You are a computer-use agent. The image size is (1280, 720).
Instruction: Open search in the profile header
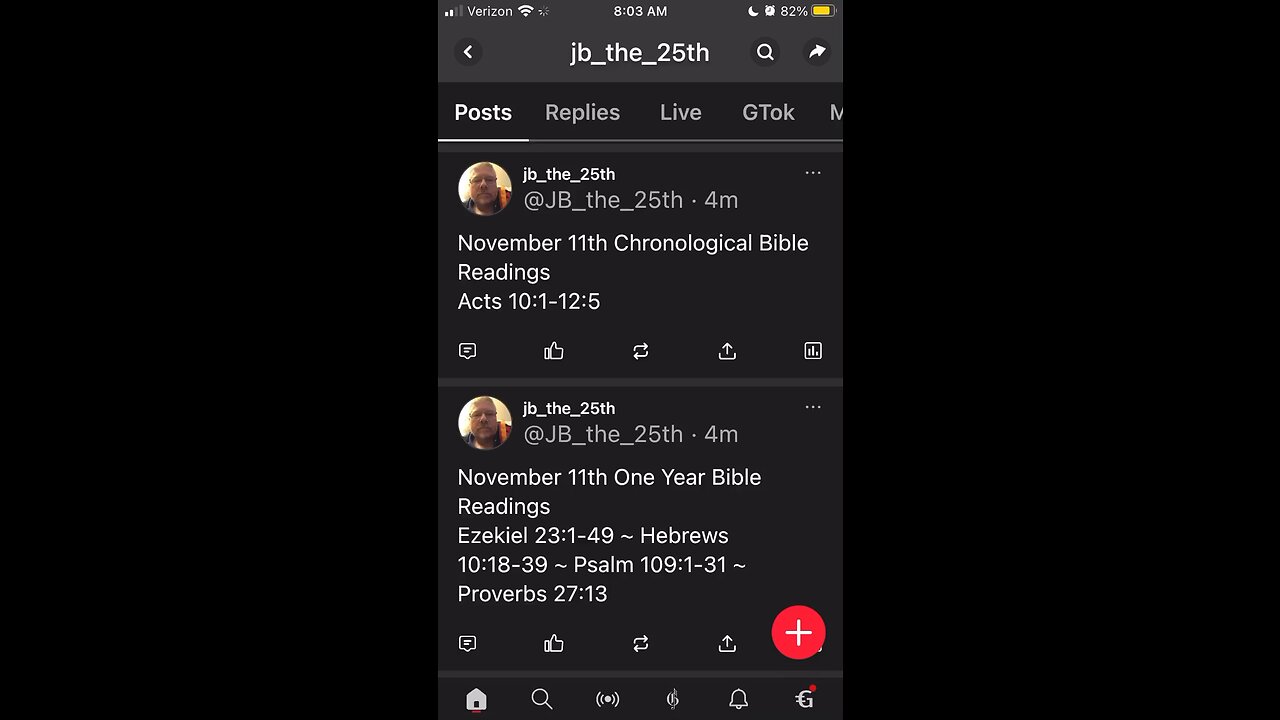click(x=765, y=52)
